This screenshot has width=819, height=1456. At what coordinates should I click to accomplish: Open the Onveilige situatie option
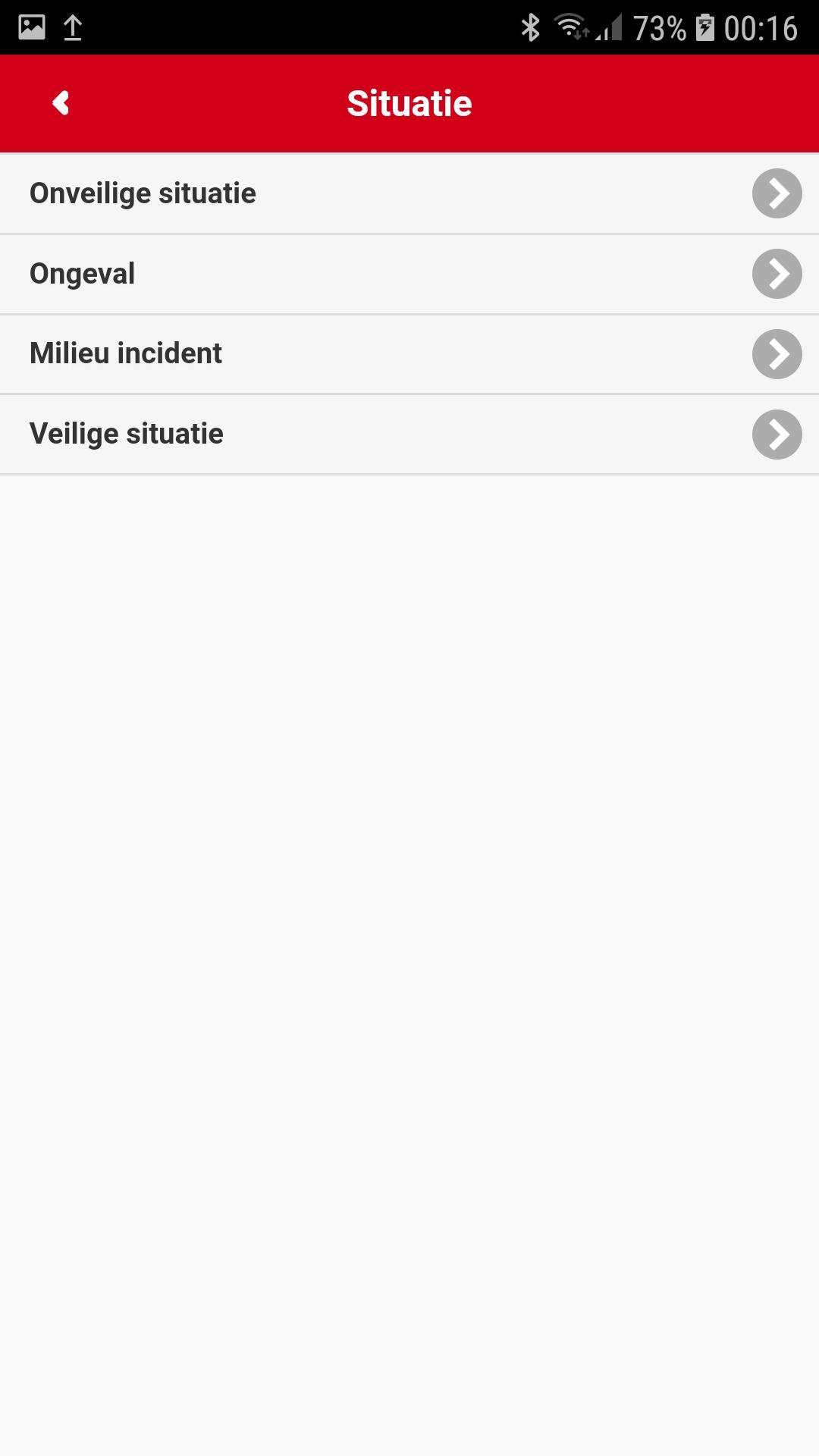pyautogui.click(x=409, y=193)
